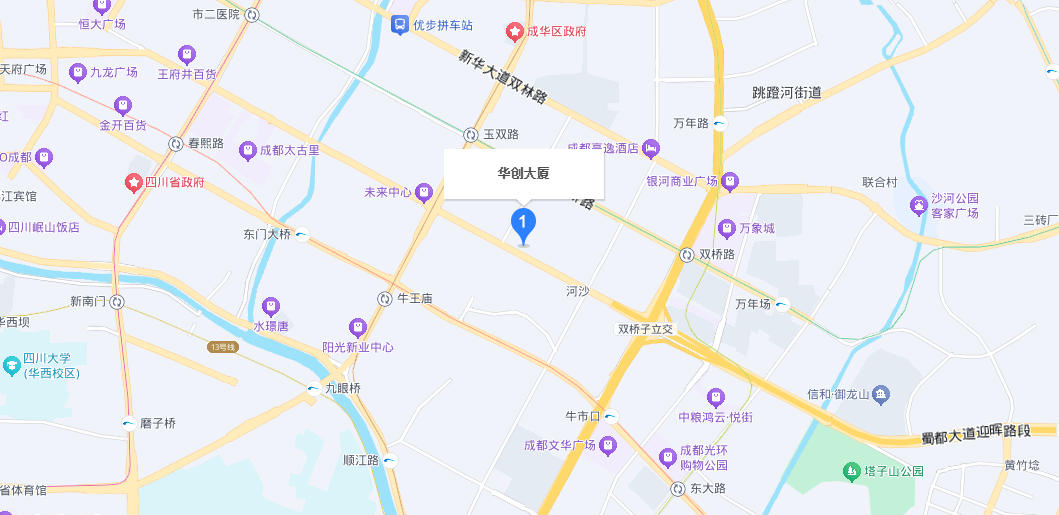This screenshot has width=1059, height=515.
Task: Tap the 春熙路 metro station icon
Action: (176, 143)
